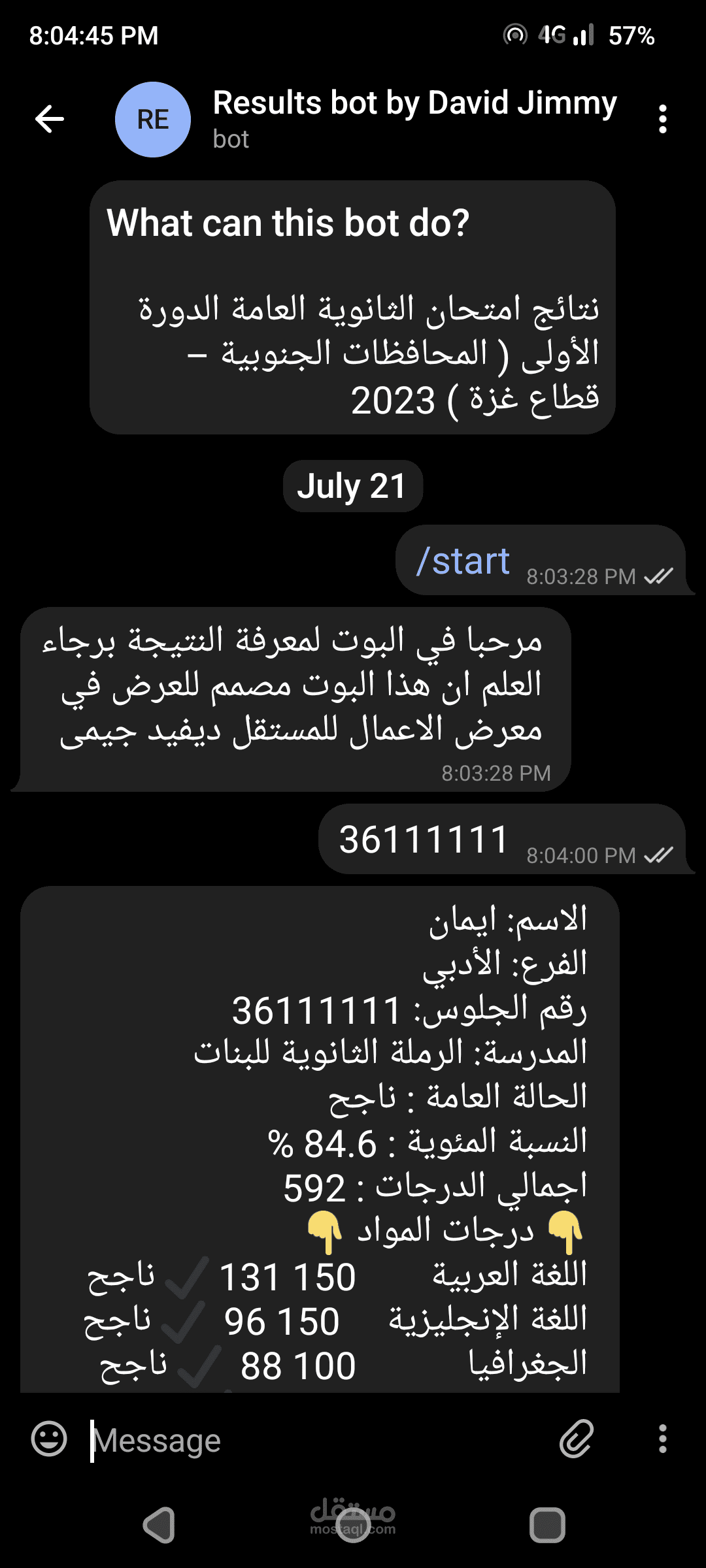Viewport: 706px width, 1568px height.
Task: Open the Results bot profile avatar
Action: click(x=153, y=120)
